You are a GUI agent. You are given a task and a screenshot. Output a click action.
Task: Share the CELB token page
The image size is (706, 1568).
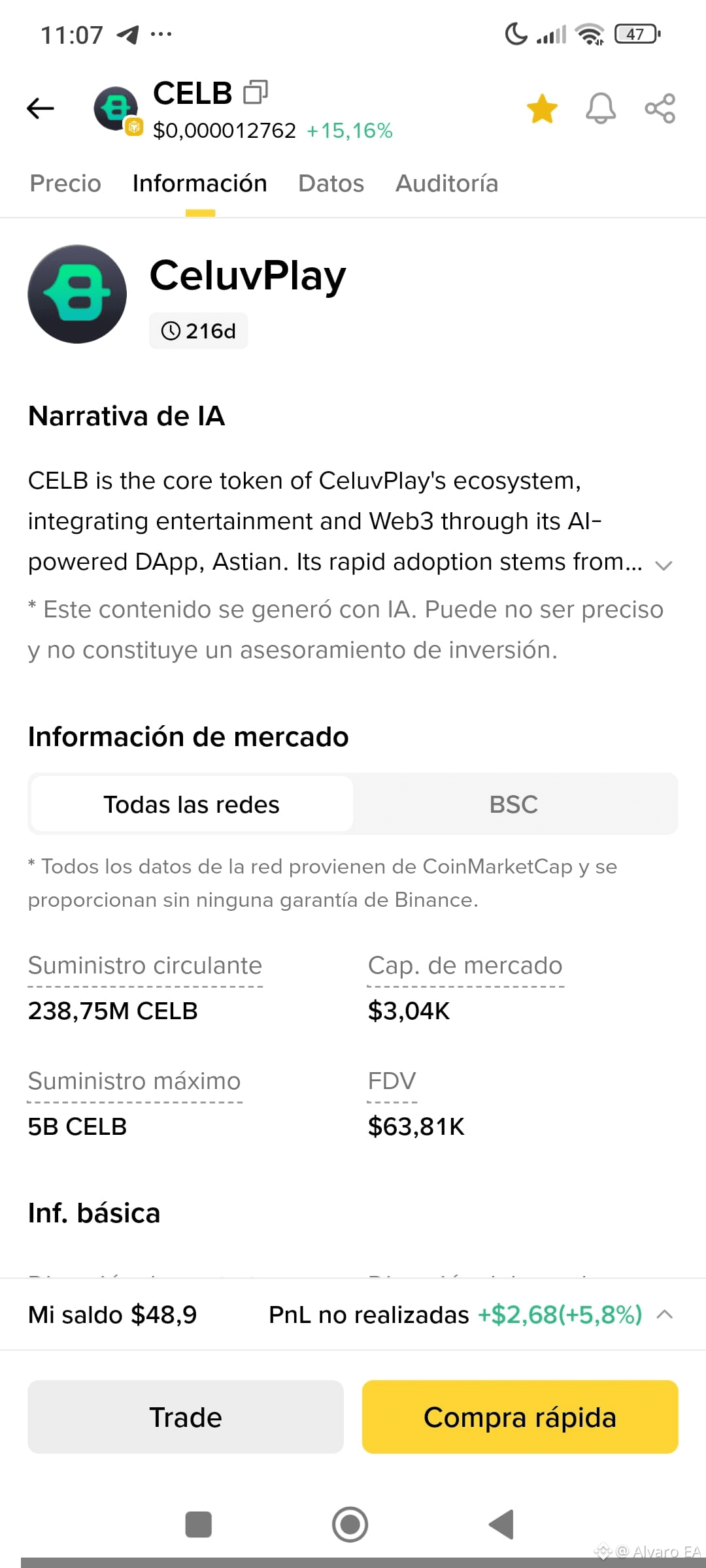tap(659, 108)
